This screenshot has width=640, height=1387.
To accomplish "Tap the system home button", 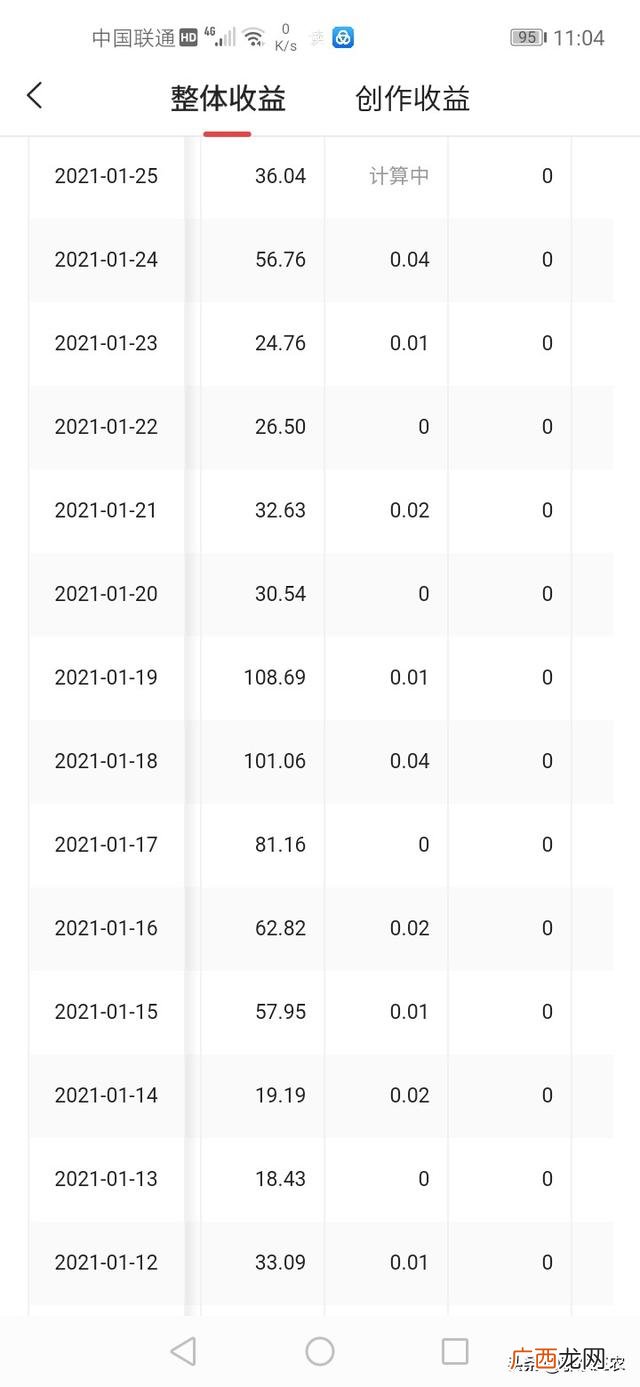I will click(x=320, y=1352).
